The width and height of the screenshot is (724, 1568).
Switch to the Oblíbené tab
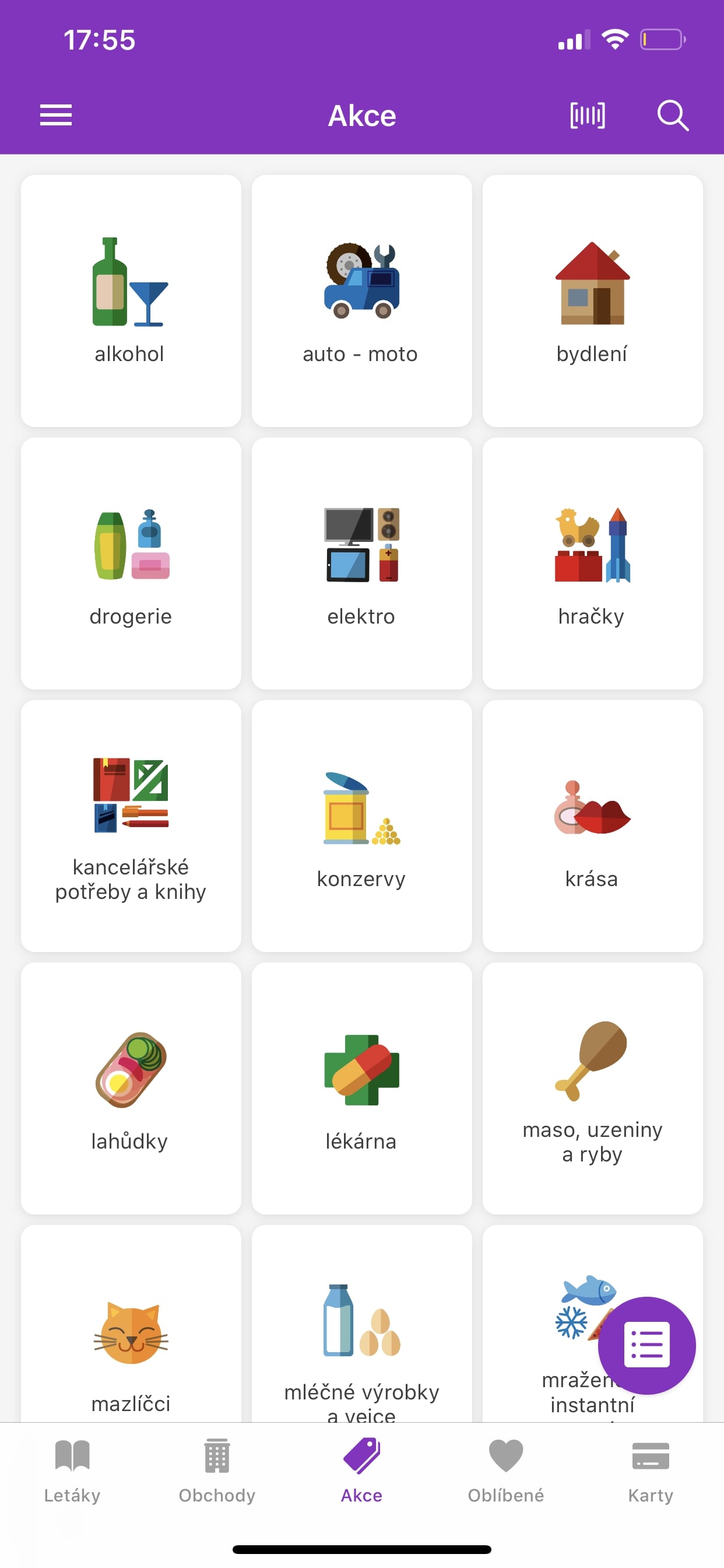pyautogui.click(x=506, y=1471)
